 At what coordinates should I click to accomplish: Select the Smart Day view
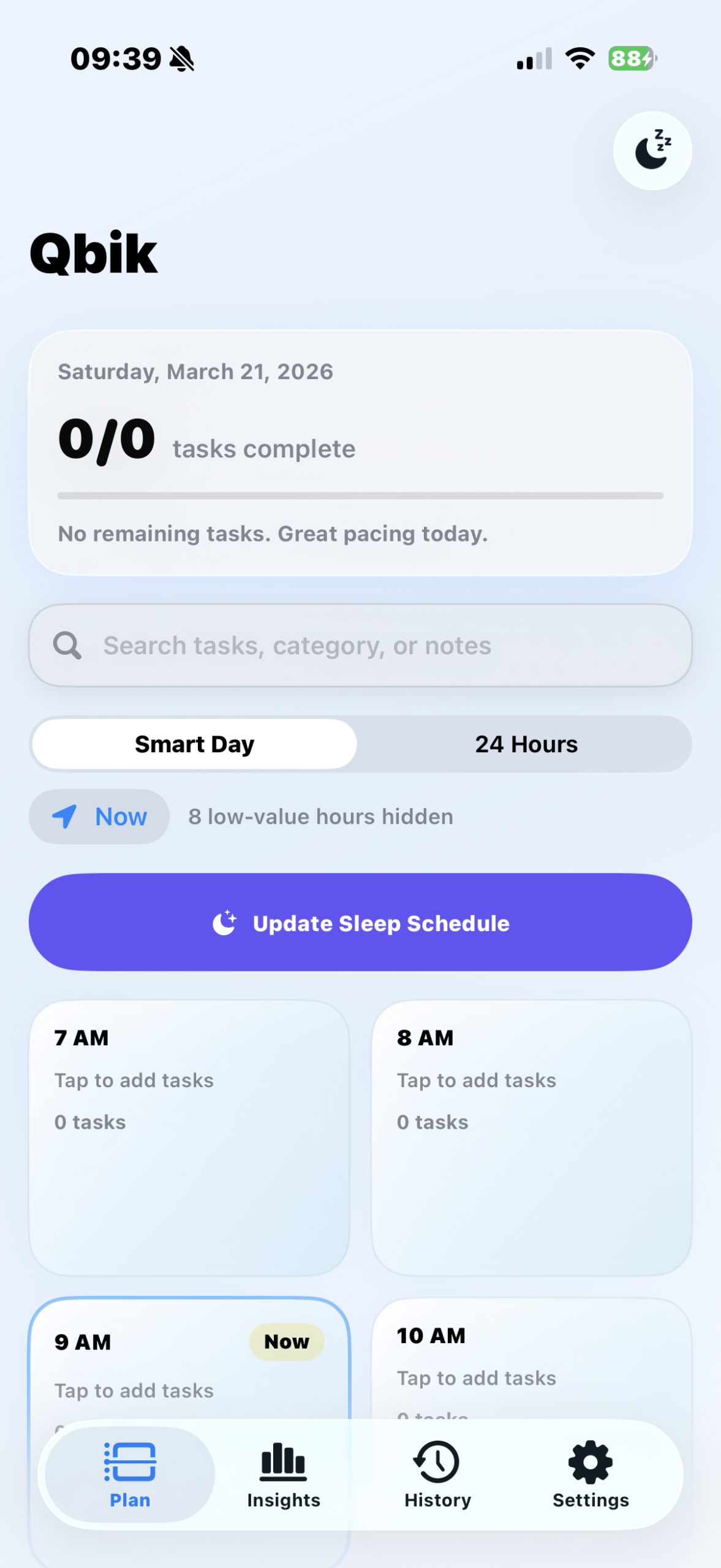[x=194, y=744]
